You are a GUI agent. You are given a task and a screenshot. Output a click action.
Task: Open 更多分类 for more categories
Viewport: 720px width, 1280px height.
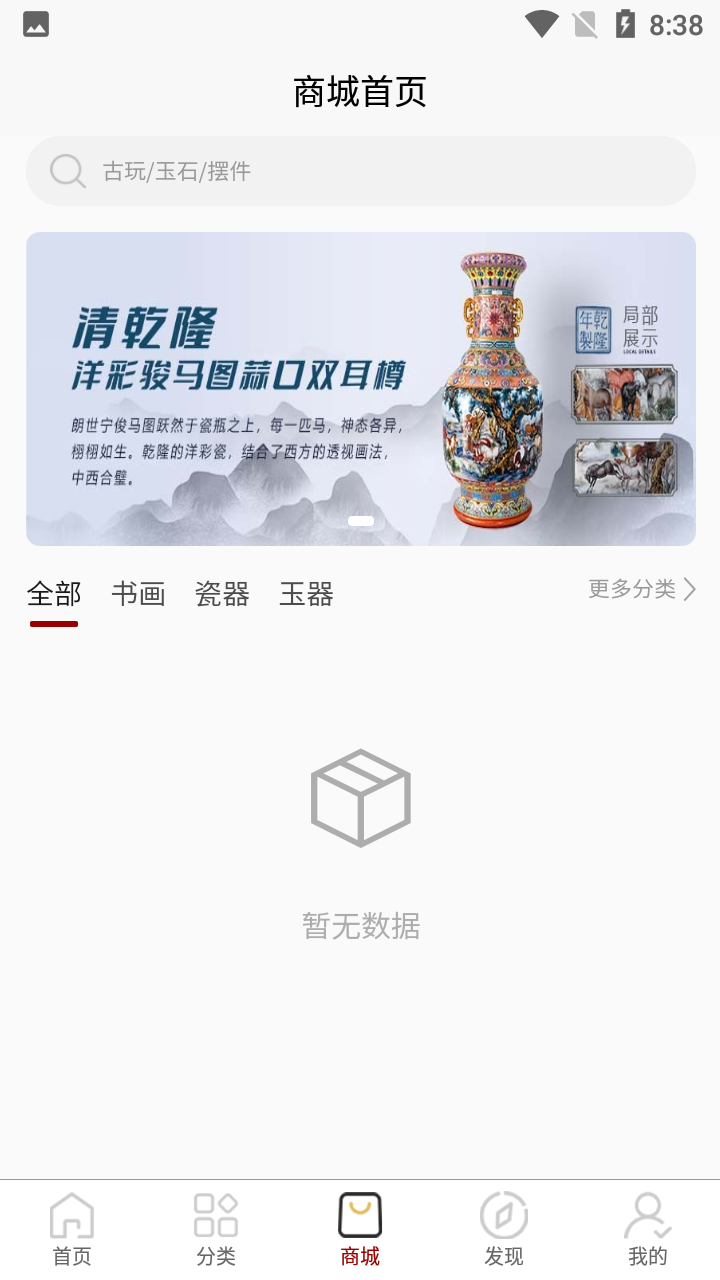642,589
